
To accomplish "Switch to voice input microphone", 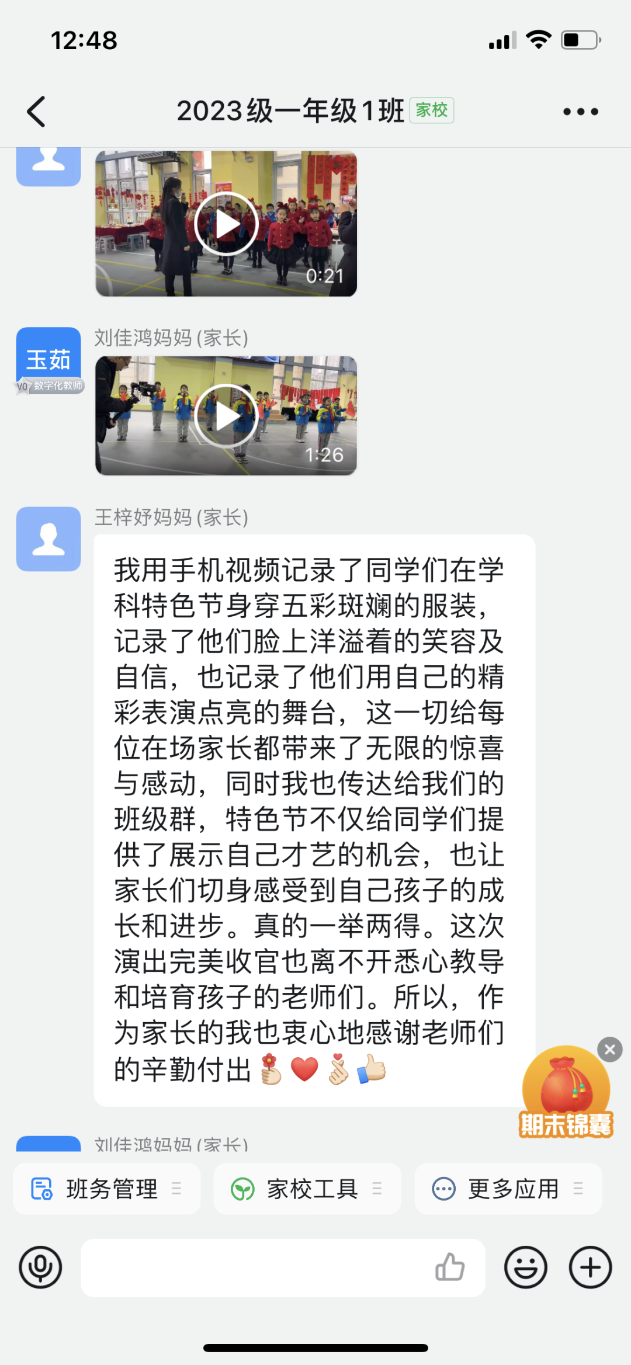I will (41, 1268).
